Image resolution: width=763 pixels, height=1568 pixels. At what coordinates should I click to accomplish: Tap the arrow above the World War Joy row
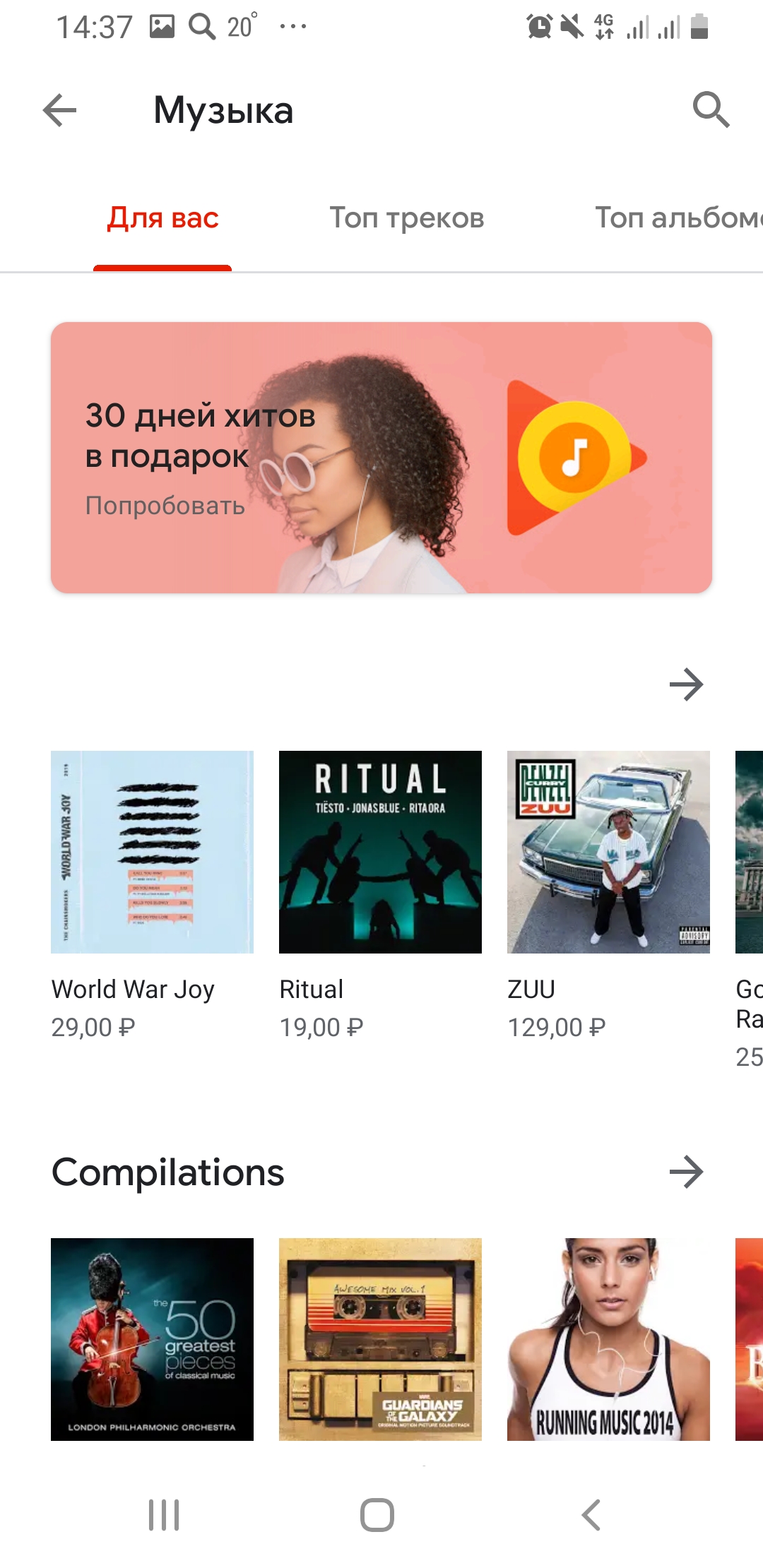pyautogui.click(x=686, y=684)
